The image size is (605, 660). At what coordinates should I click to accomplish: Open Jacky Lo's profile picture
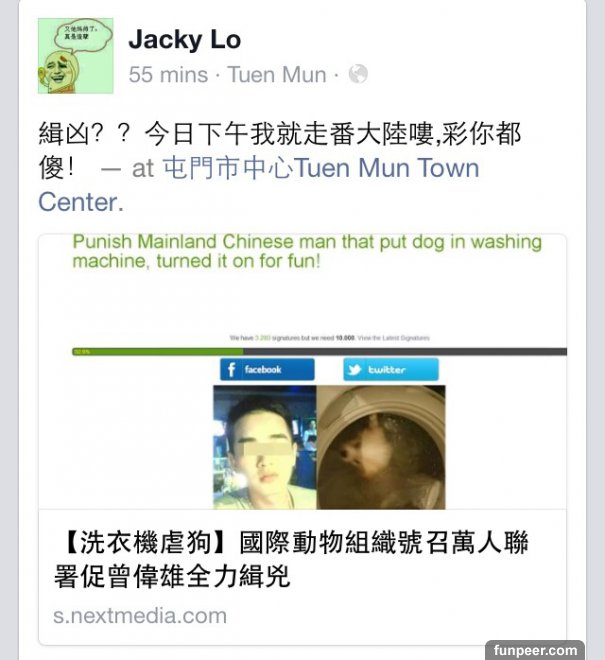click(x=75, y=56)
